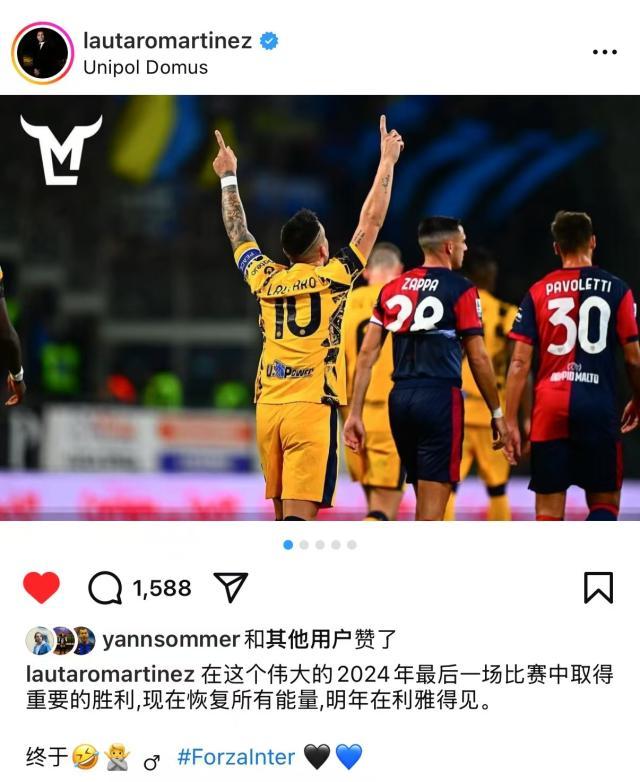Open the post photo
Screen dimensions: 640x782
320,308
